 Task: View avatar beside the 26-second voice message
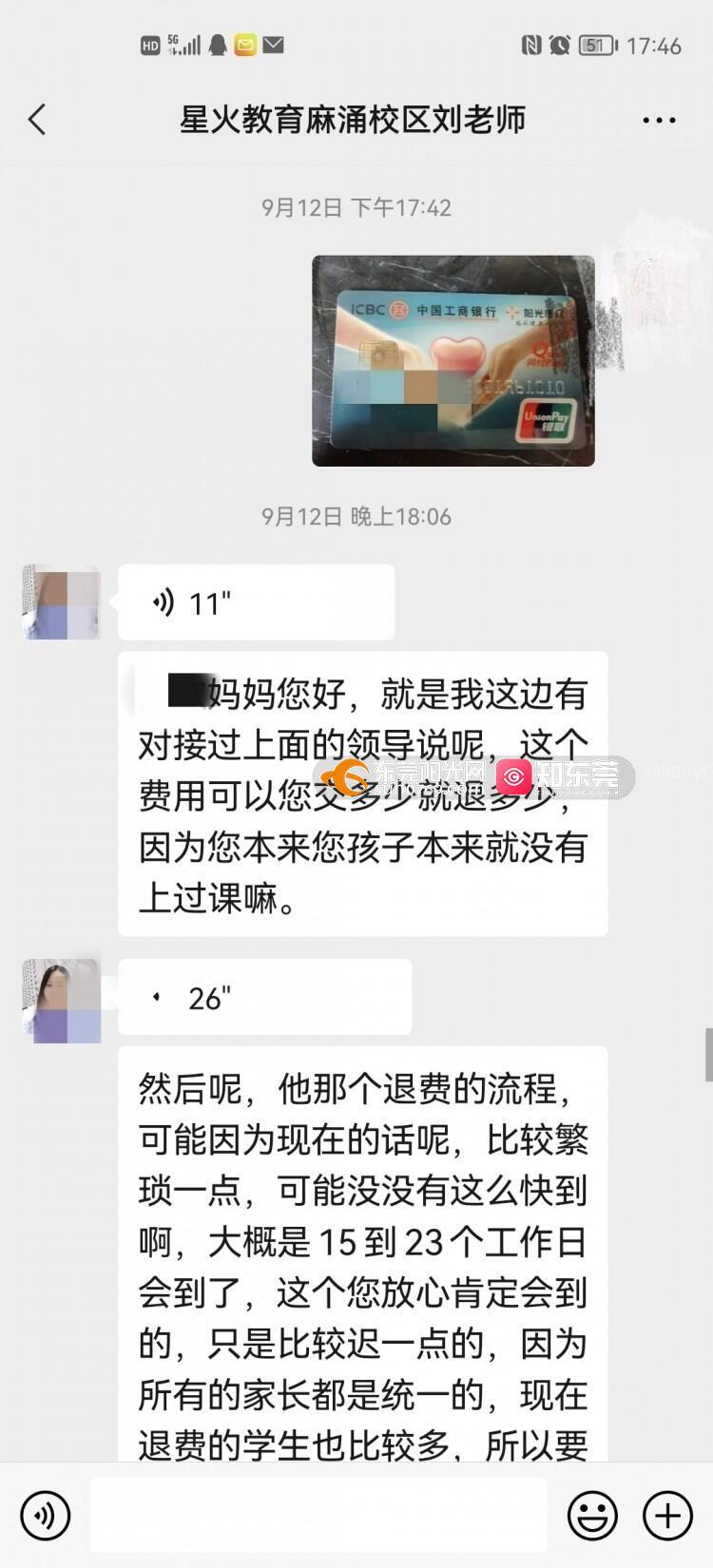tap(62, 1001)
